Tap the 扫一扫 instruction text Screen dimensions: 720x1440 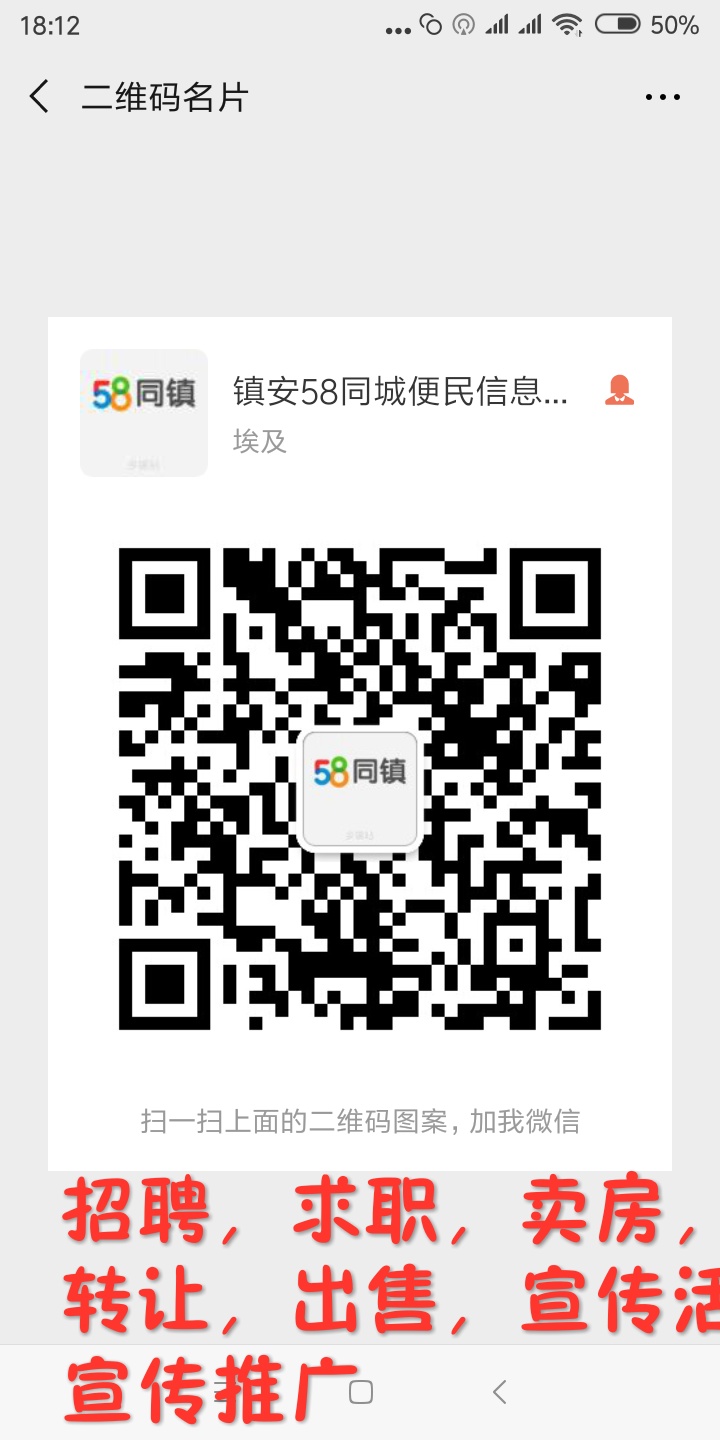click(x=359, y=1121)
